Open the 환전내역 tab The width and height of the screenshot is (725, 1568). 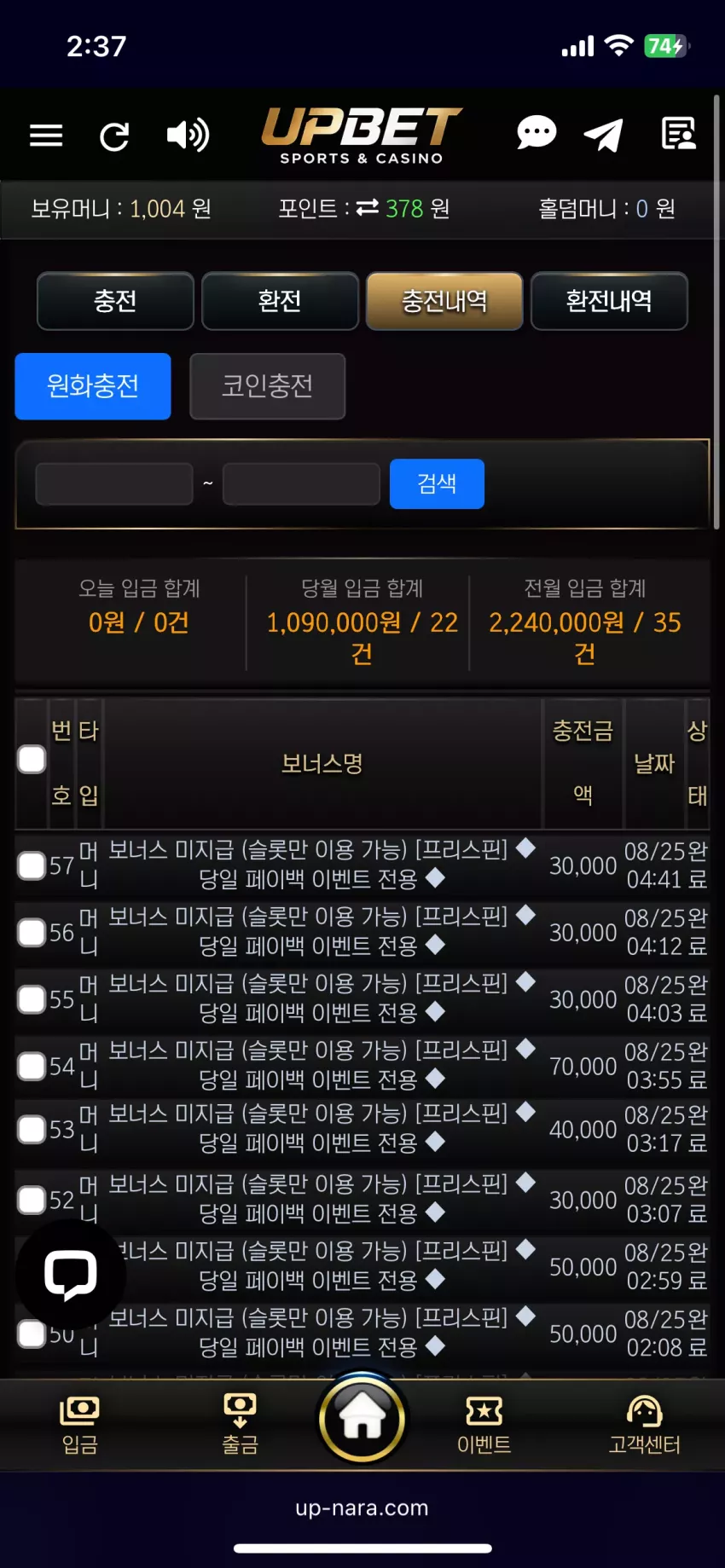pos(609,301)
